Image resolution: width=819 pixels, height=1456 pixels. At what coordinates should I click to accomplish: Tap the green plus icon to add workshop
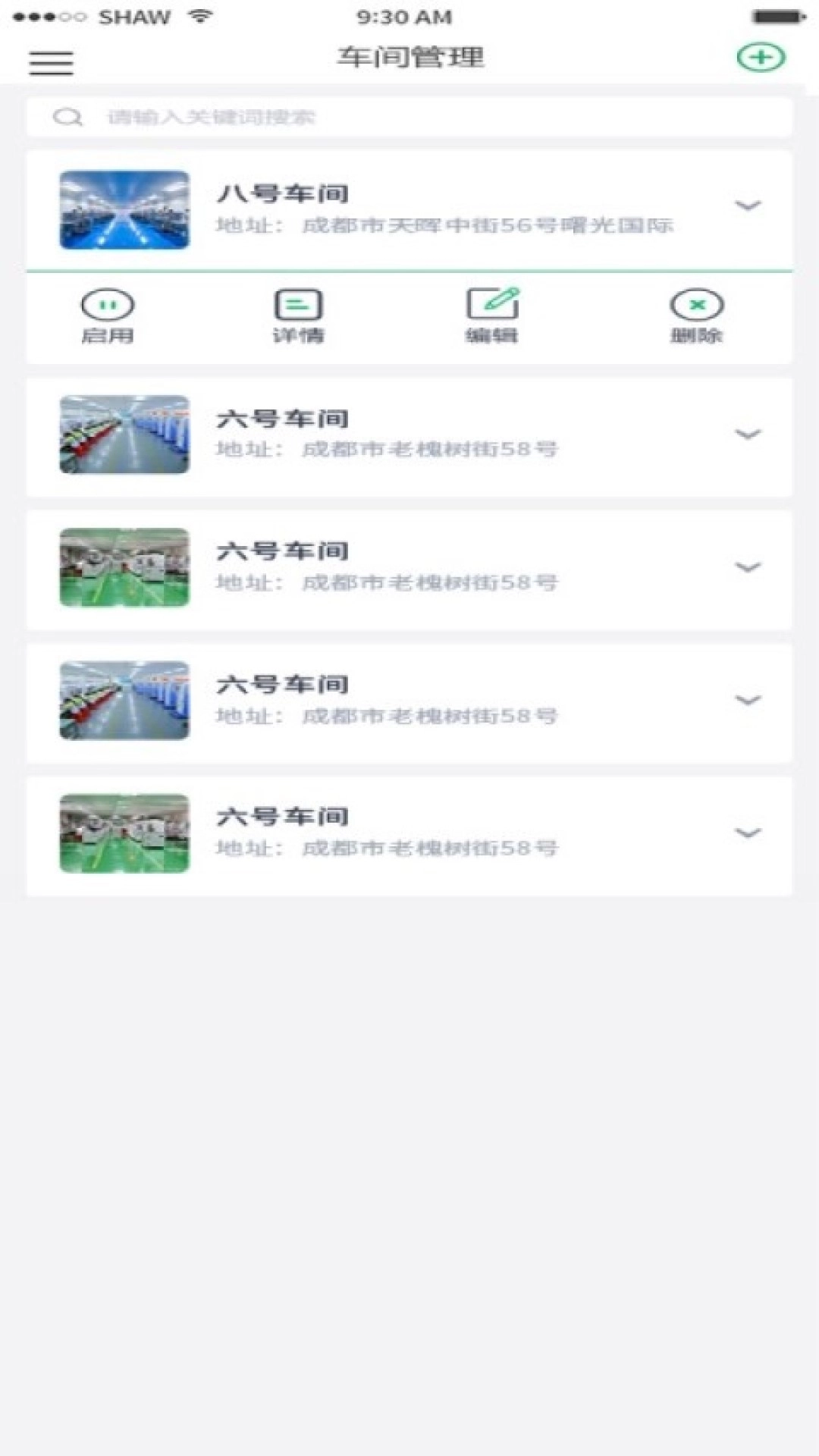click(x=763, y=55)
